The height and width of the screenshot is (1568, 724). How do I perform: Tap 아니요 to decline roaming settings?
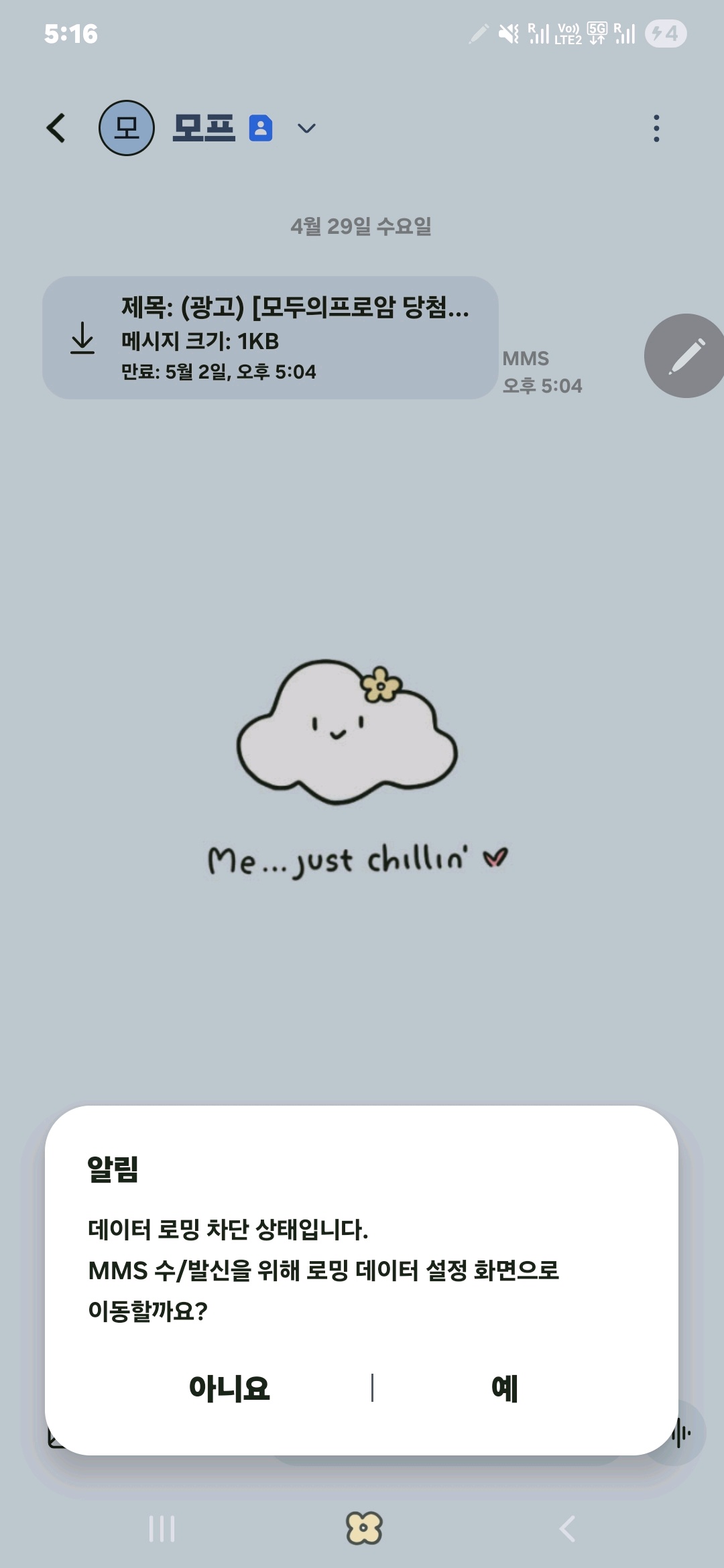(229, 1388)
